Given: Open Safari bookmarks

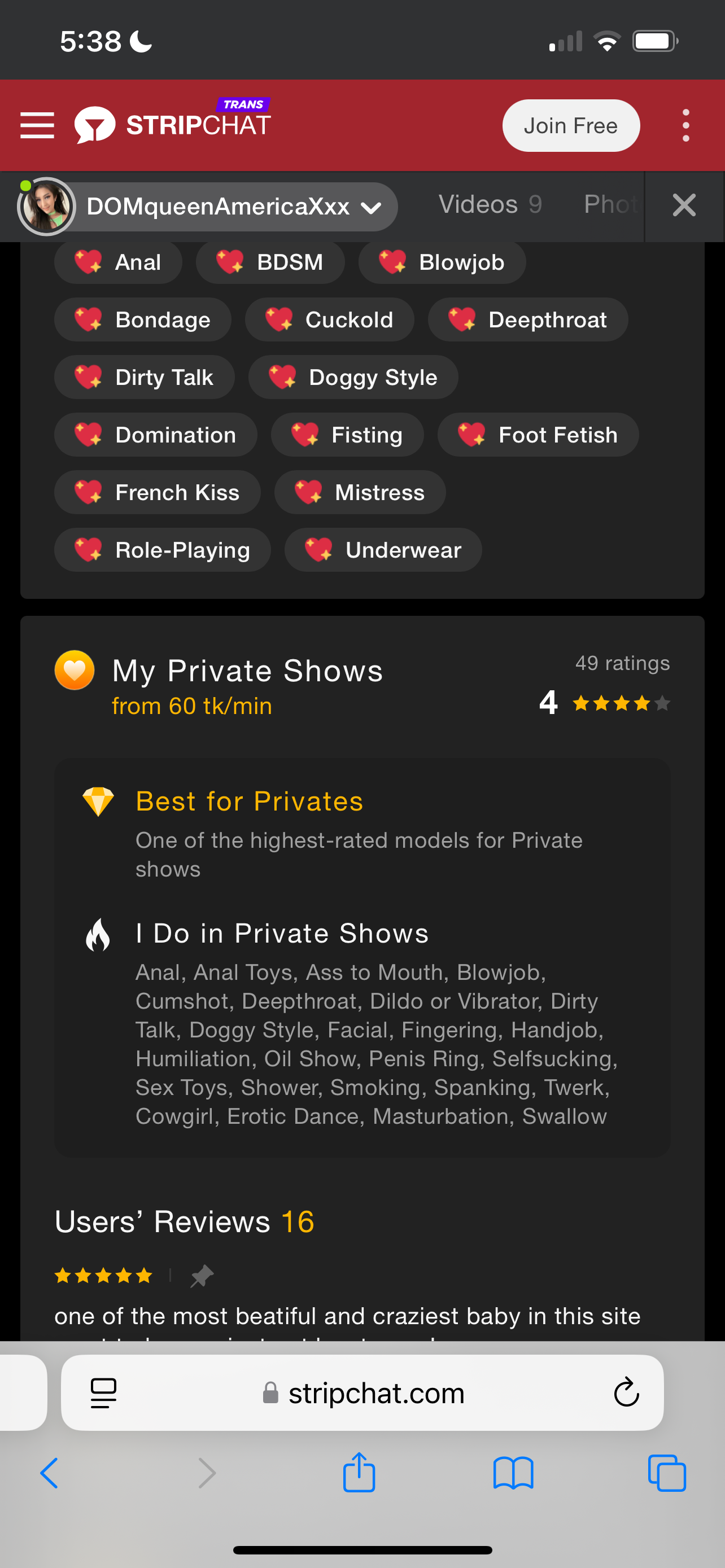Looking at the screenshot, I should point(513,1473).
